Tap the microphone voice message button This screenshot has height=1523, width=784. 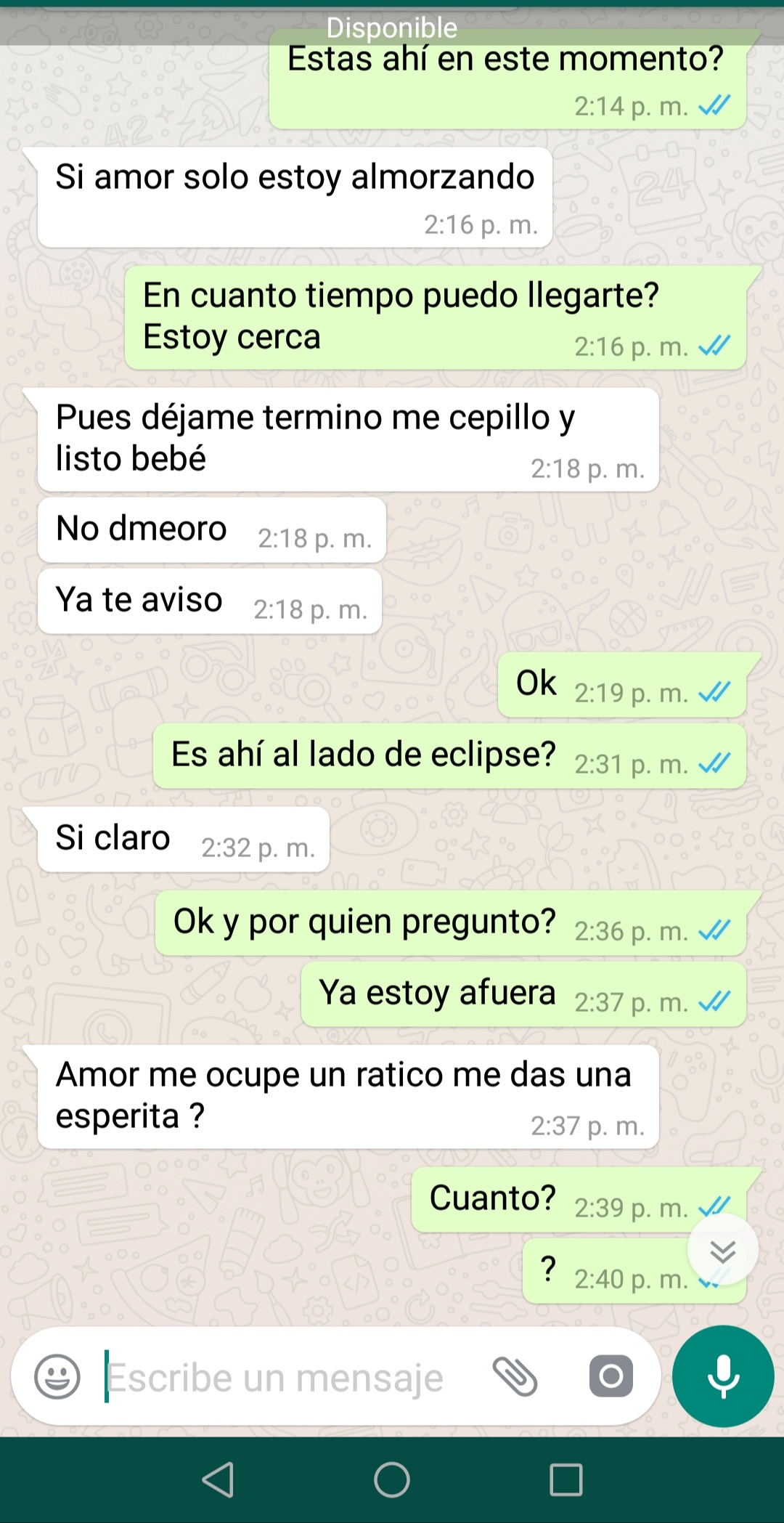click(x=723, y=1376)
